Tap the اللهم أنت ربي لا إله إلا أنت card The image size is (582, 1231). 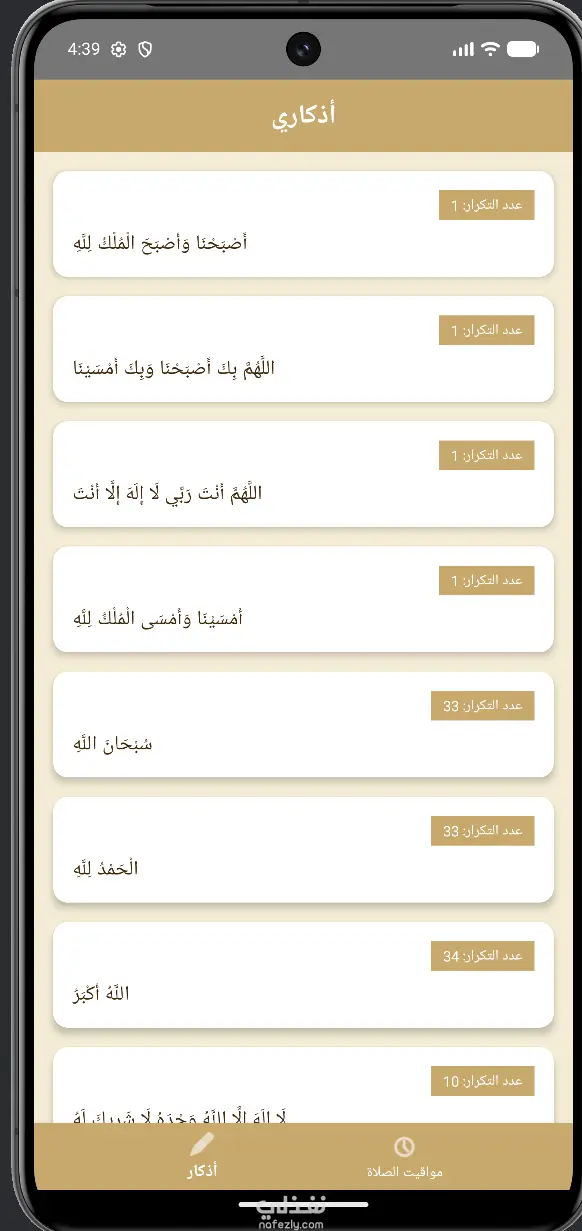303,474
